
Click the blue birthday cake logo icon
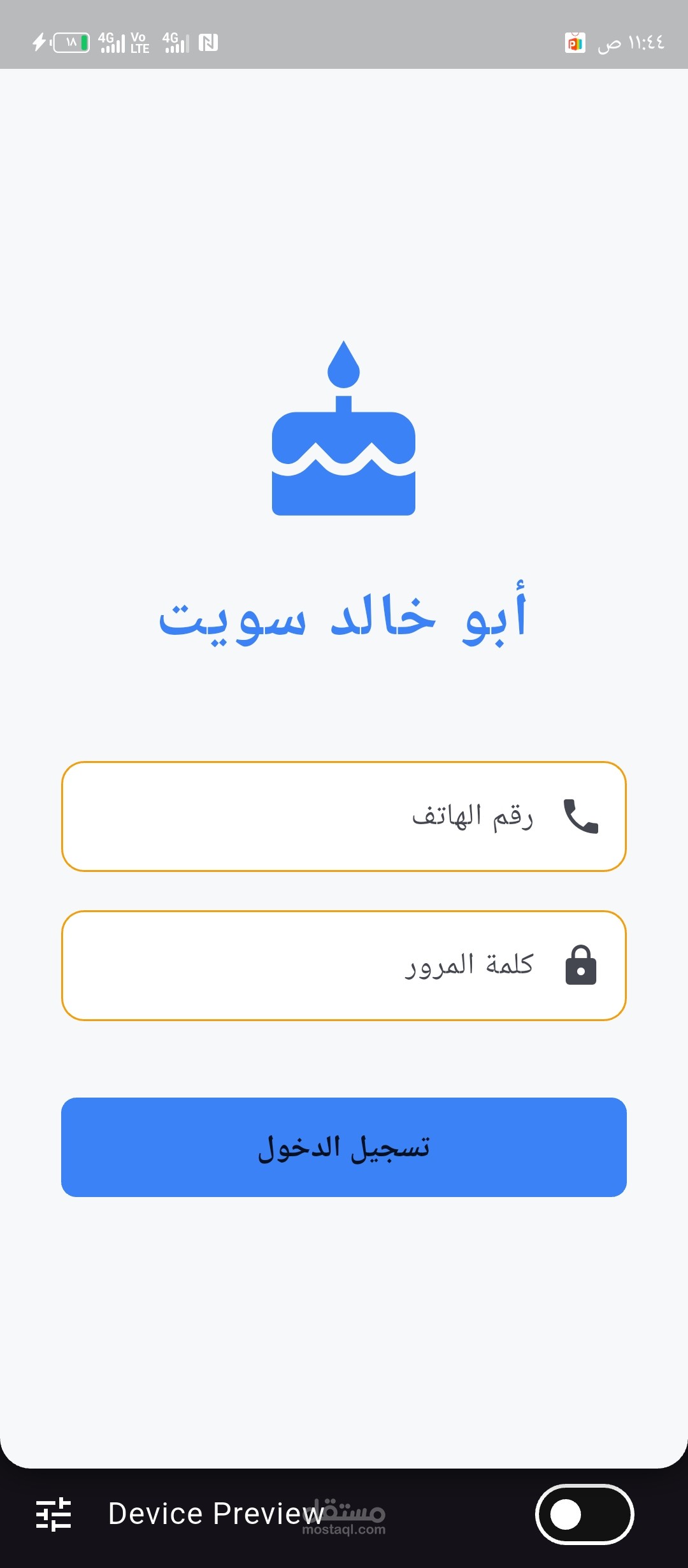(x=344, y=433)
